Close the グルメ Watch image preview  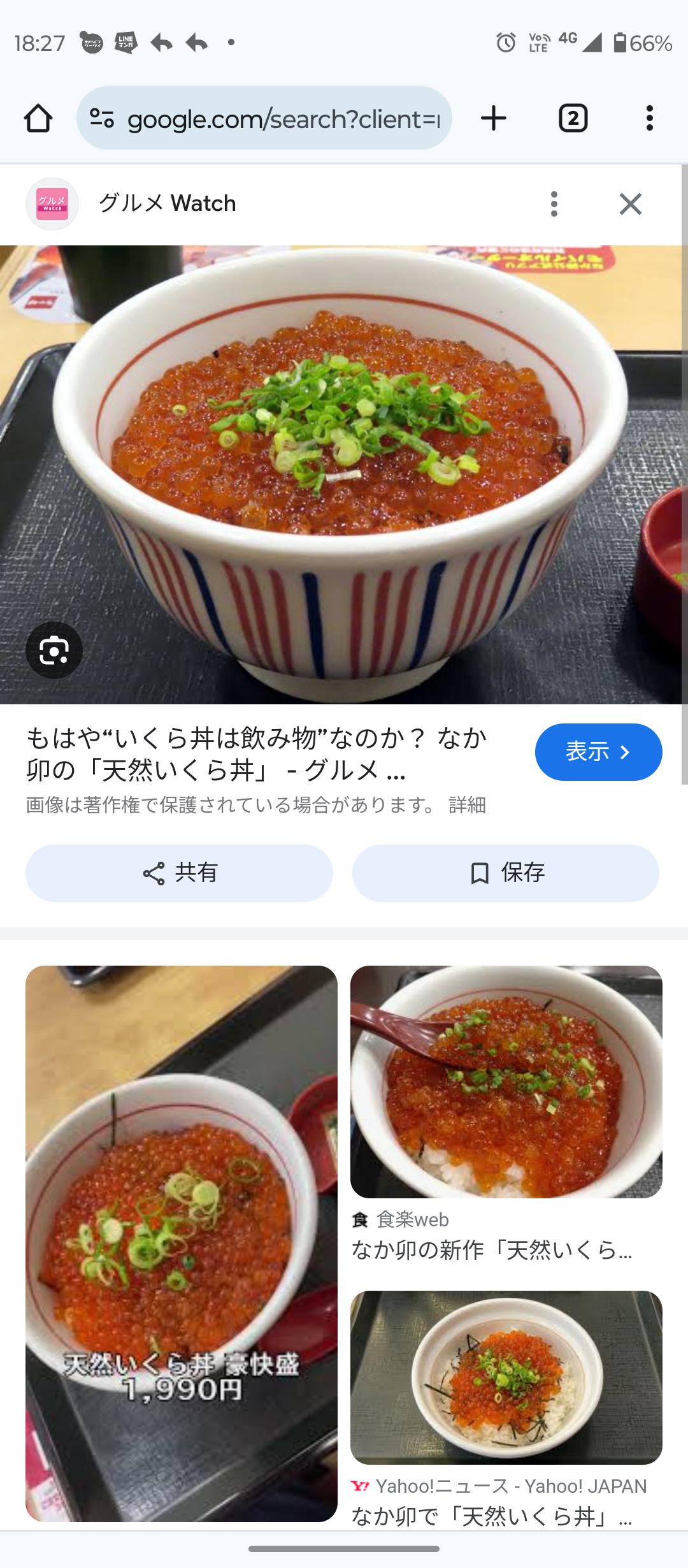(x=630, y=204)
